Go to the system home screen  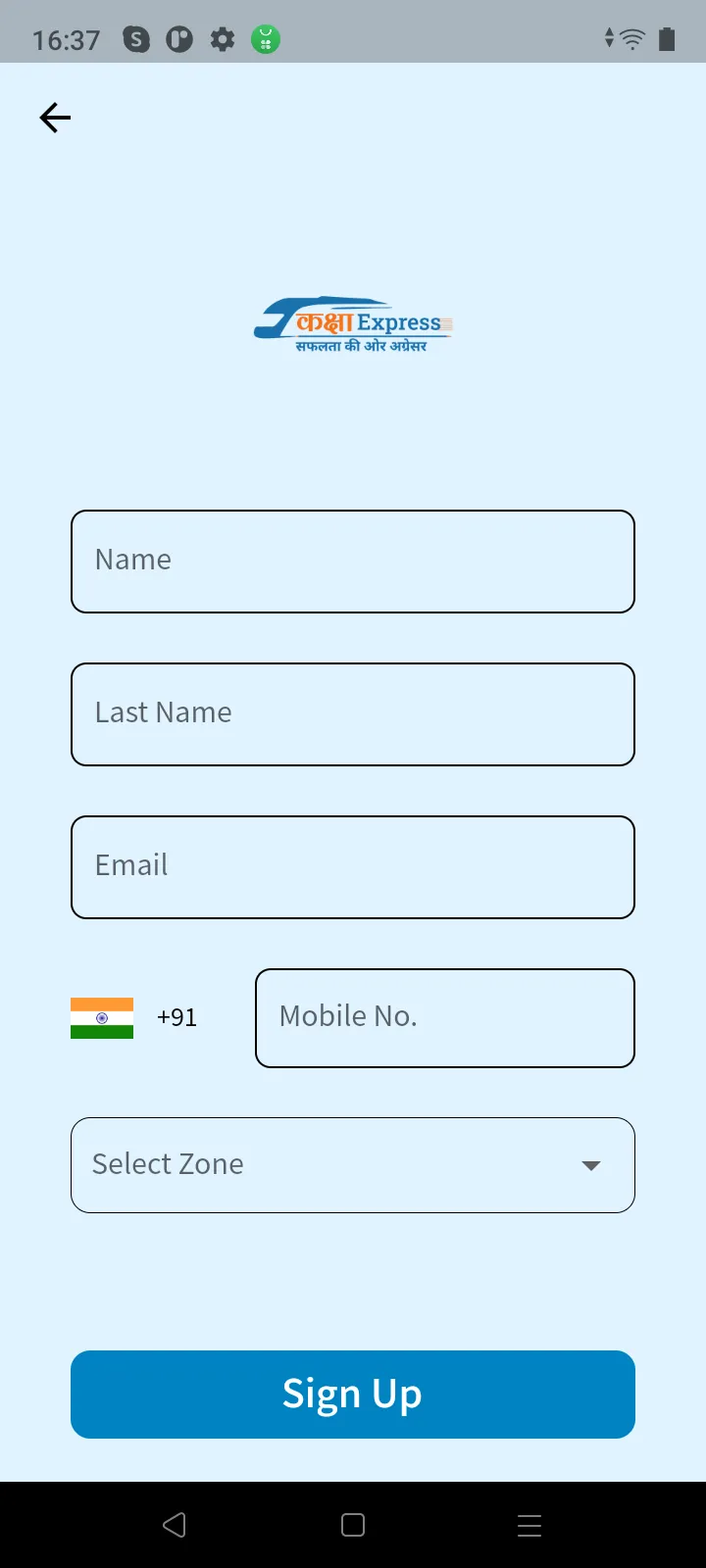pos(353,1525)
